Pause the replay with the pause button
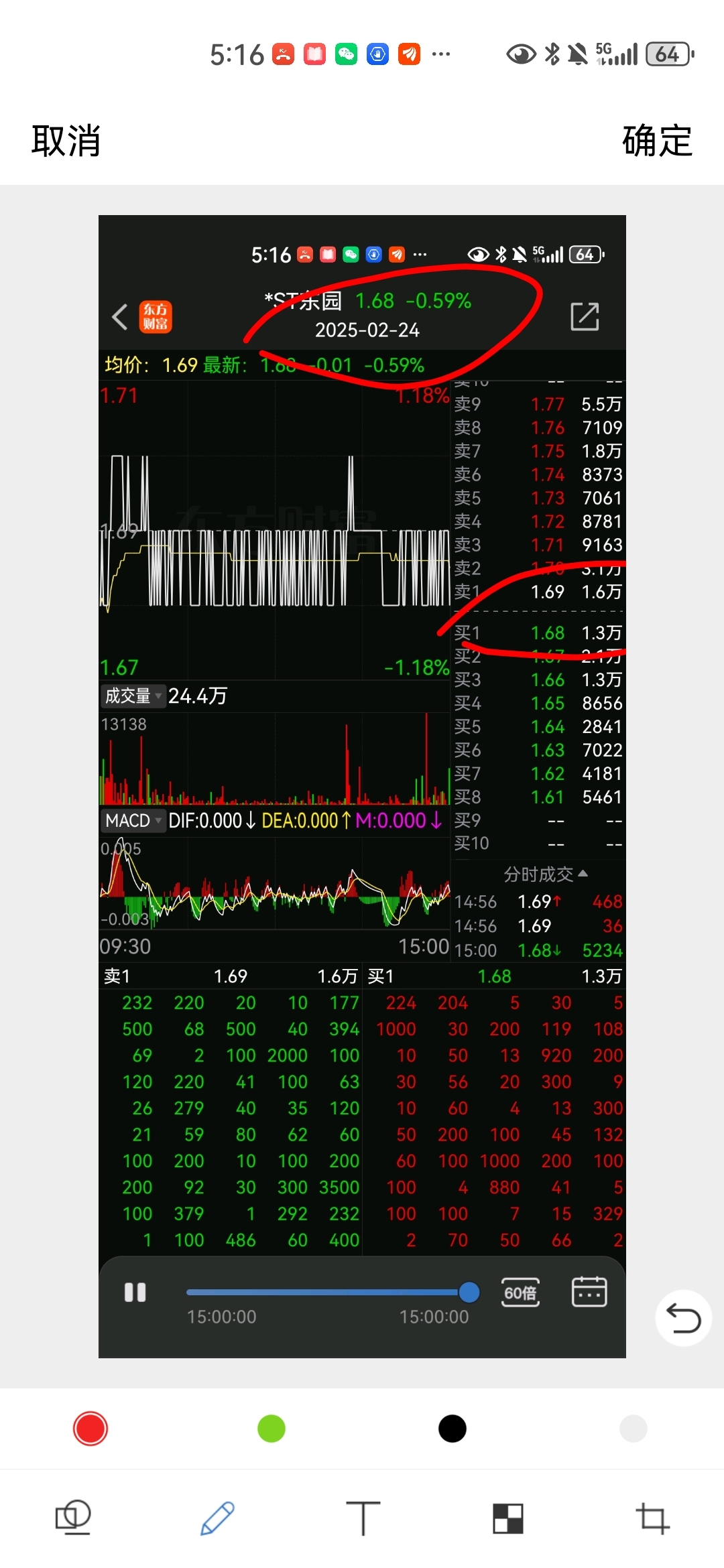Image resolution: width=724 pixels, height=1568 pixels. 135,1293
